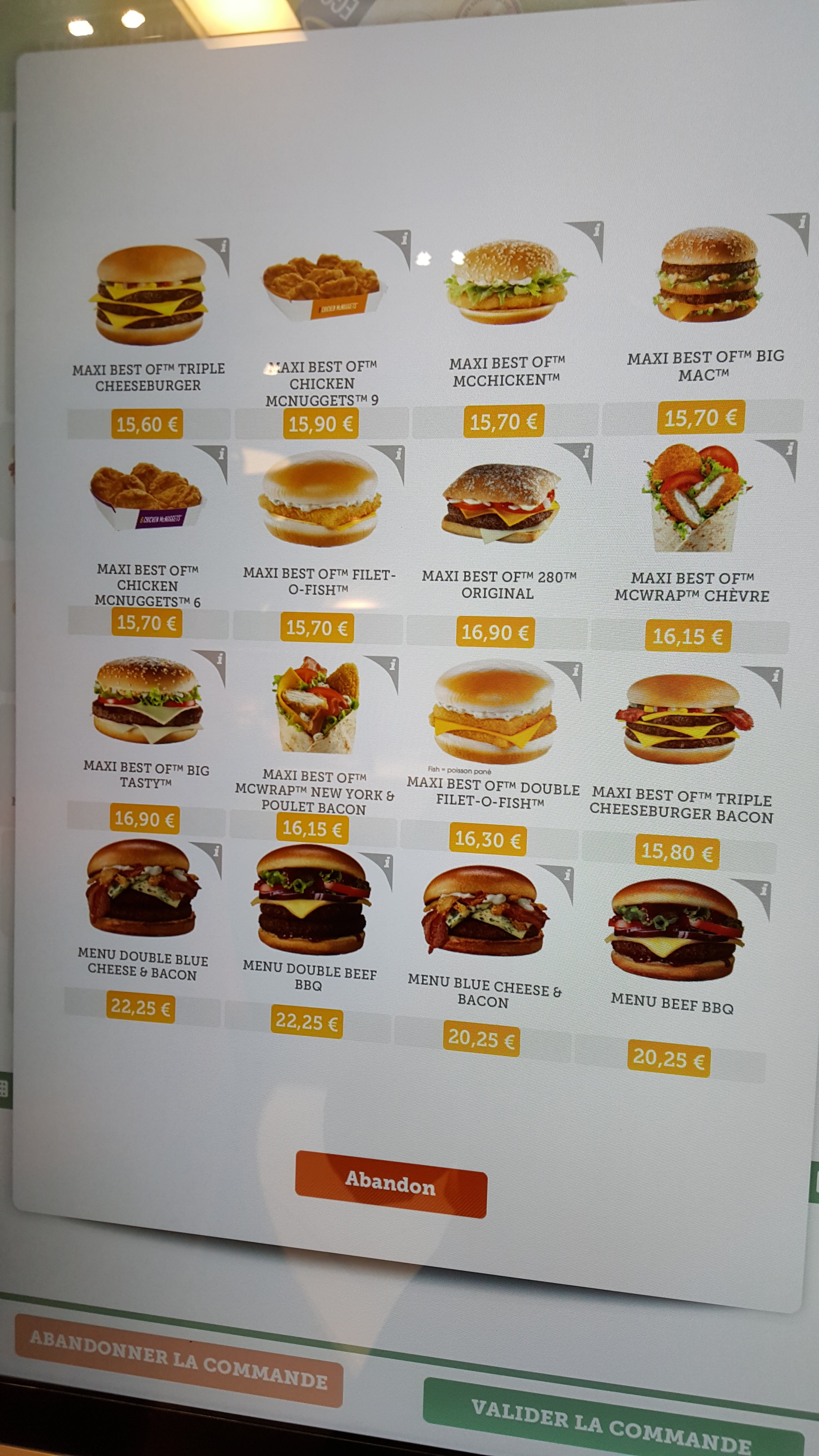Select Menu Double Blue Cheese & Bacon

141,888
